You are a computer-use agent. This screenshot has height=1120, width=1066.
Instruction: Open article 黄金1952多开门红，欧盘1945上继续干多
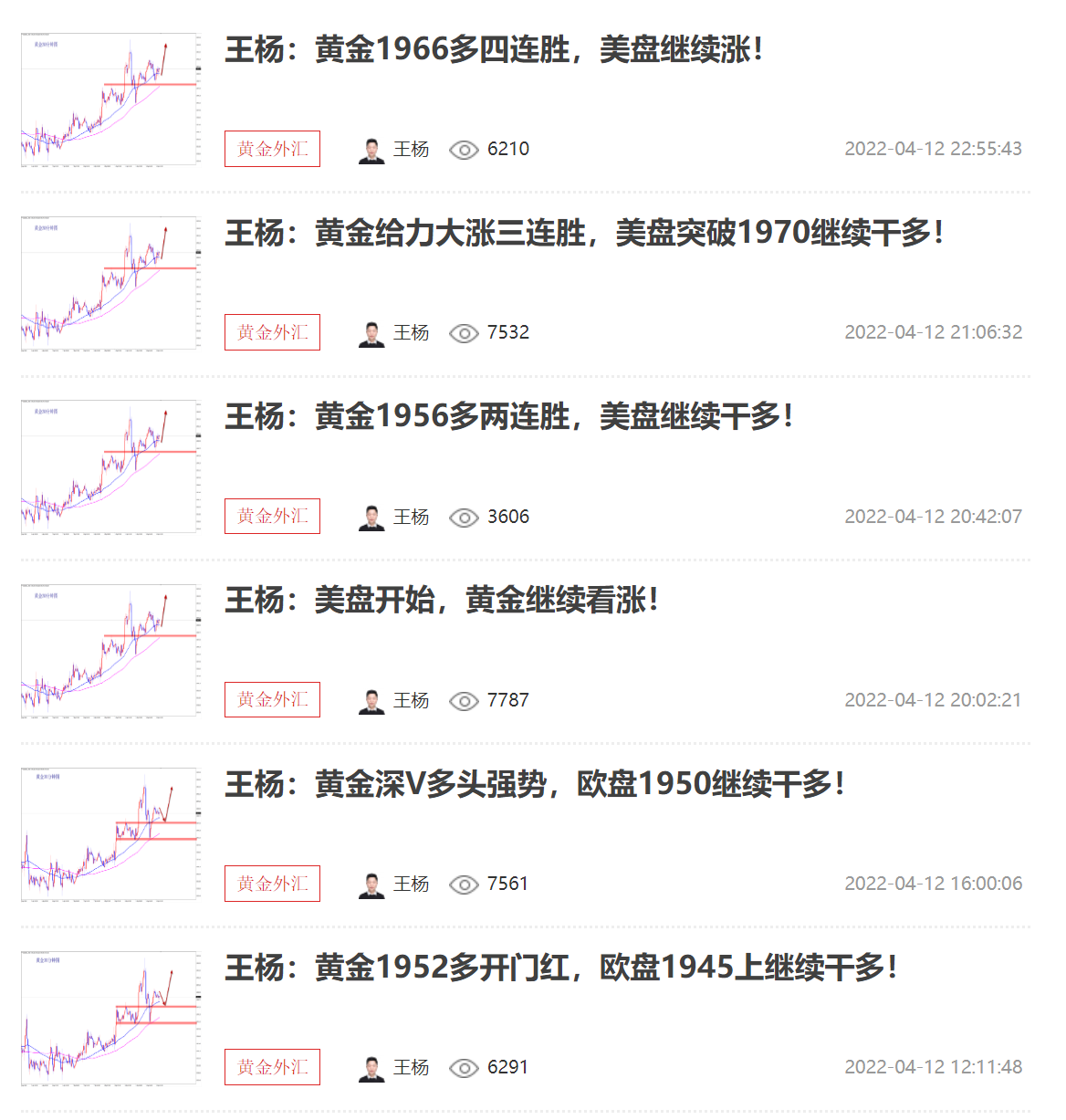(560, 967)
